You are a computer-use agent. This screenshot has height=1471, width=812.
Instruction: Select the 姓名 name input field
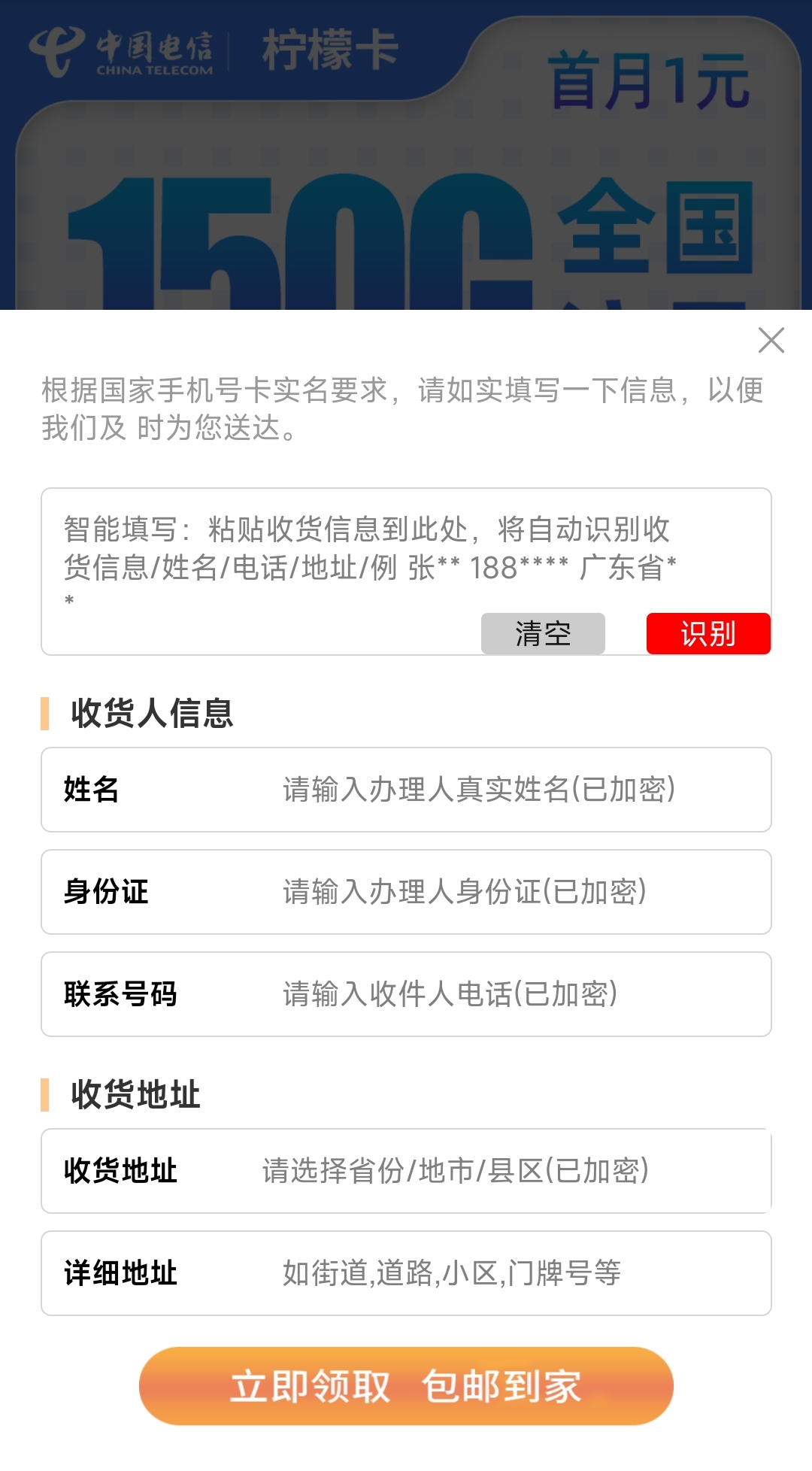coord(478,790)
